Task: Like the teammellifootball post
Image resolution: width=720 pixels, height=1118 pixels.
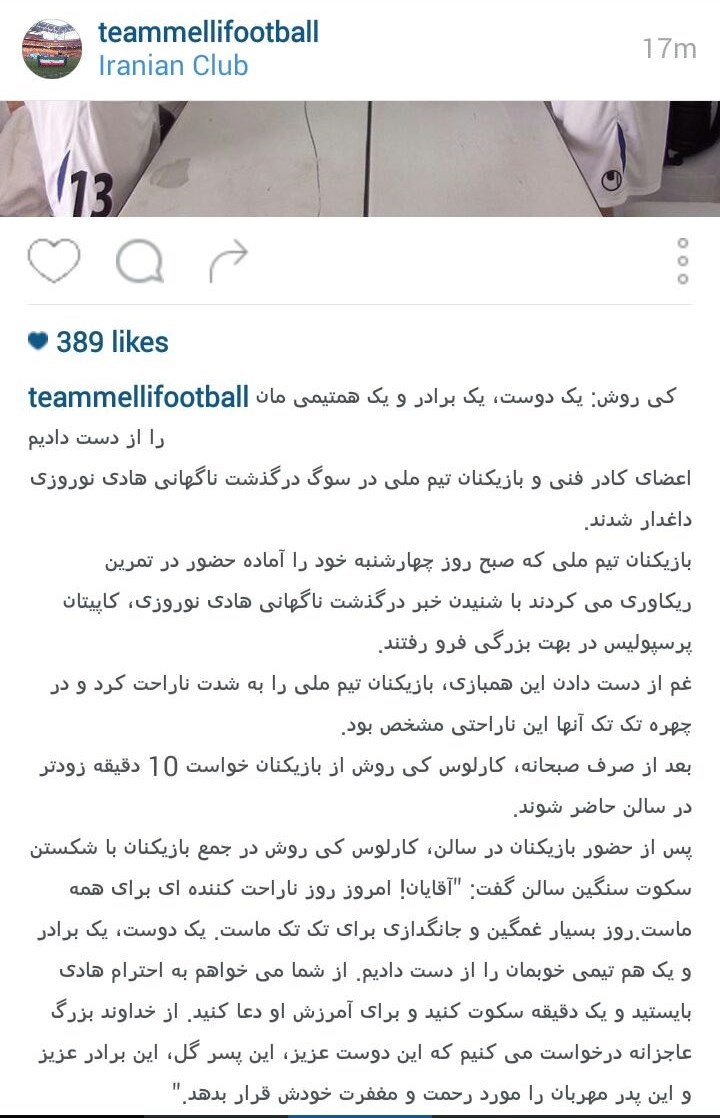Action: 53,261
